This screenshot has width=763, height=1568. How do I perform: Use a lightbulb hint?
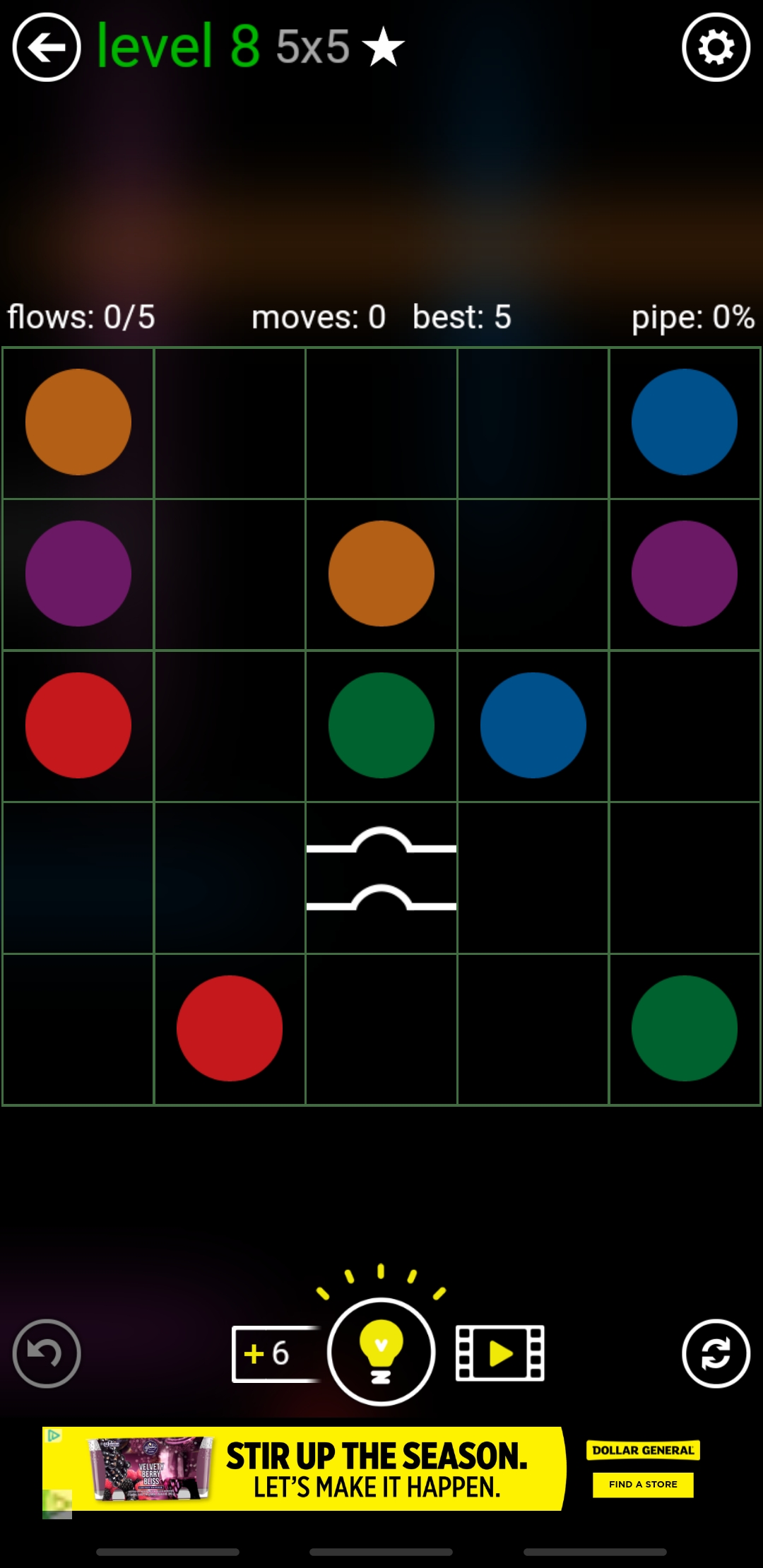[x=381, y=1351]
